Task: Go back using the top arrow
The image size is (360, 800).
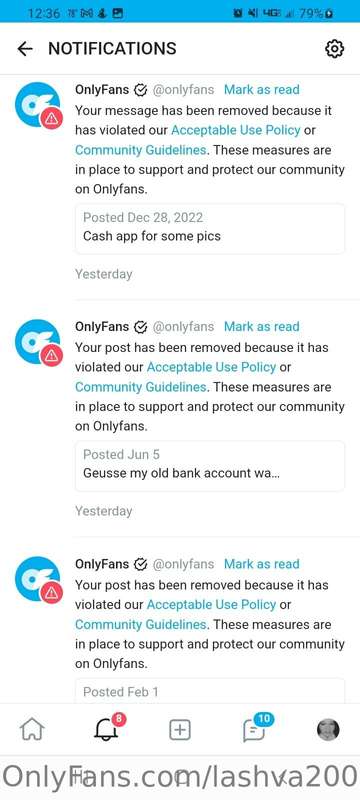Action: pyautogui.click(x=24, y=49)
